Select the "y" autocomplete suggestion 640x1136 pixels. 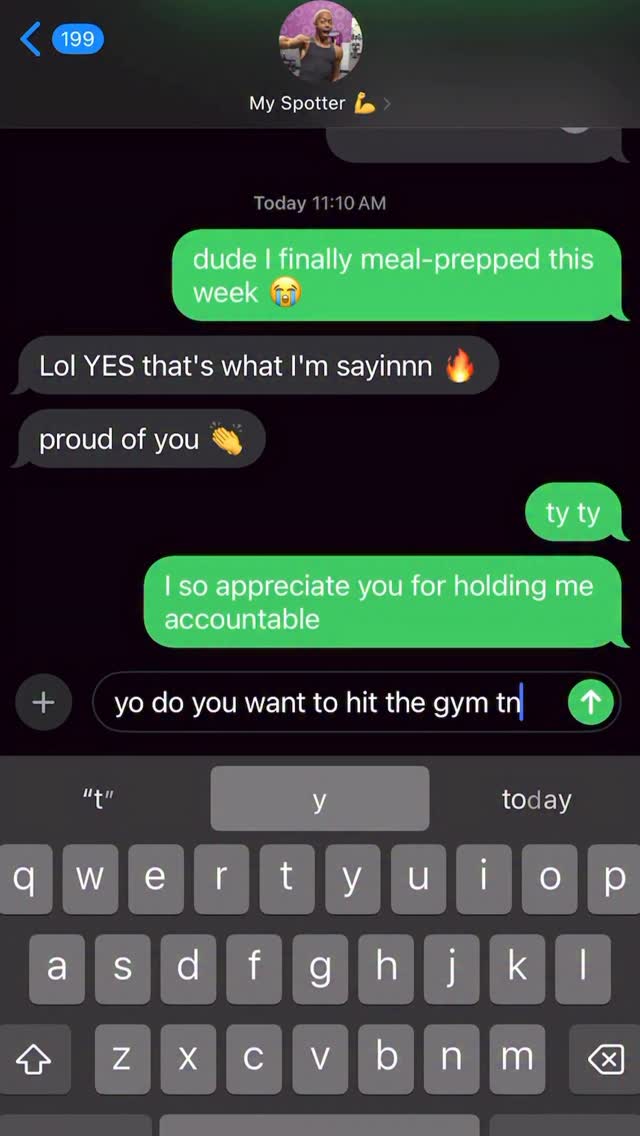pyautogui.click(x=320, y=799)
